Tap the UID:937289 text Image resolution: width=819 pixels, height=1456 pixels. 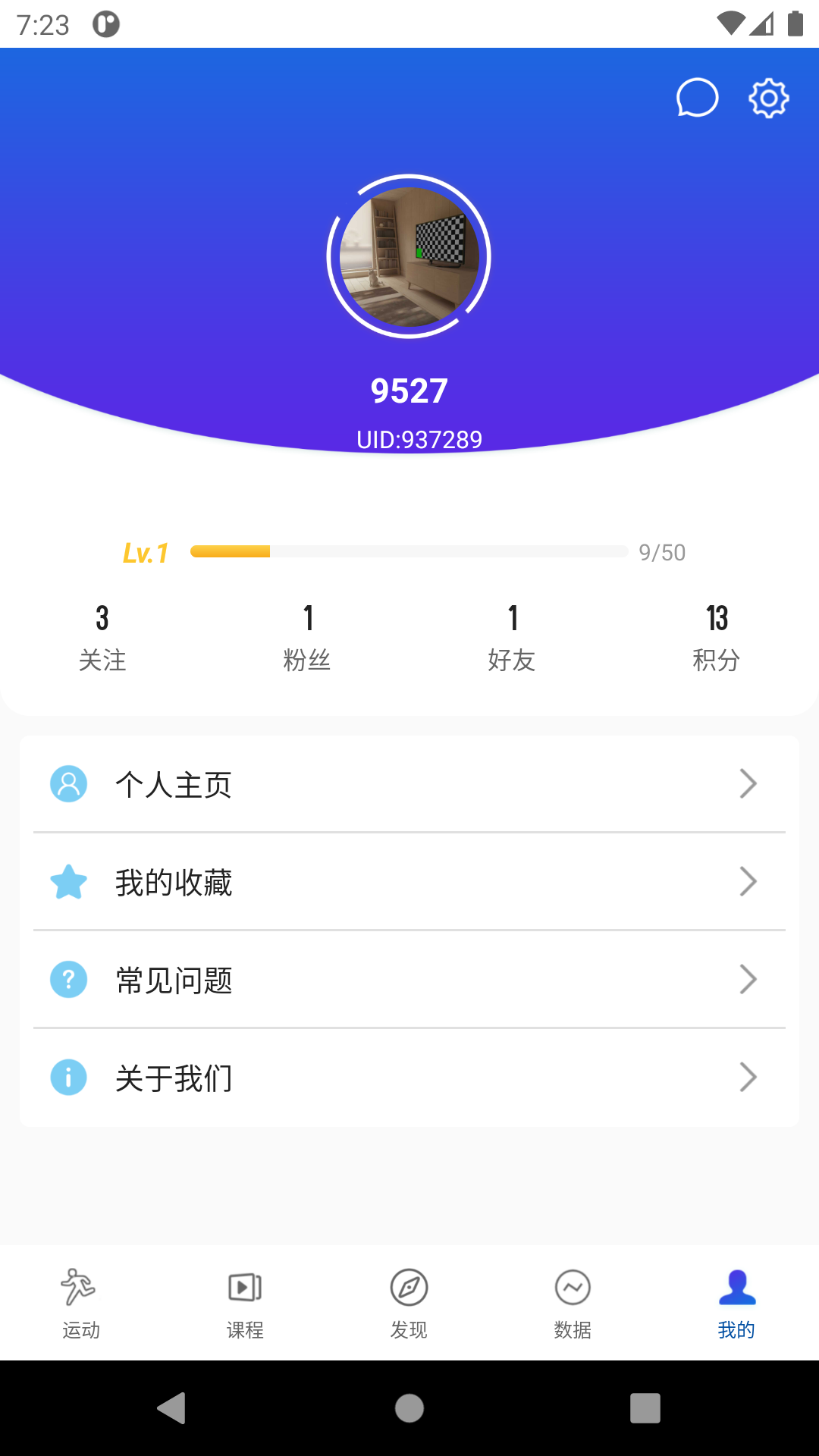click(419, 438)
